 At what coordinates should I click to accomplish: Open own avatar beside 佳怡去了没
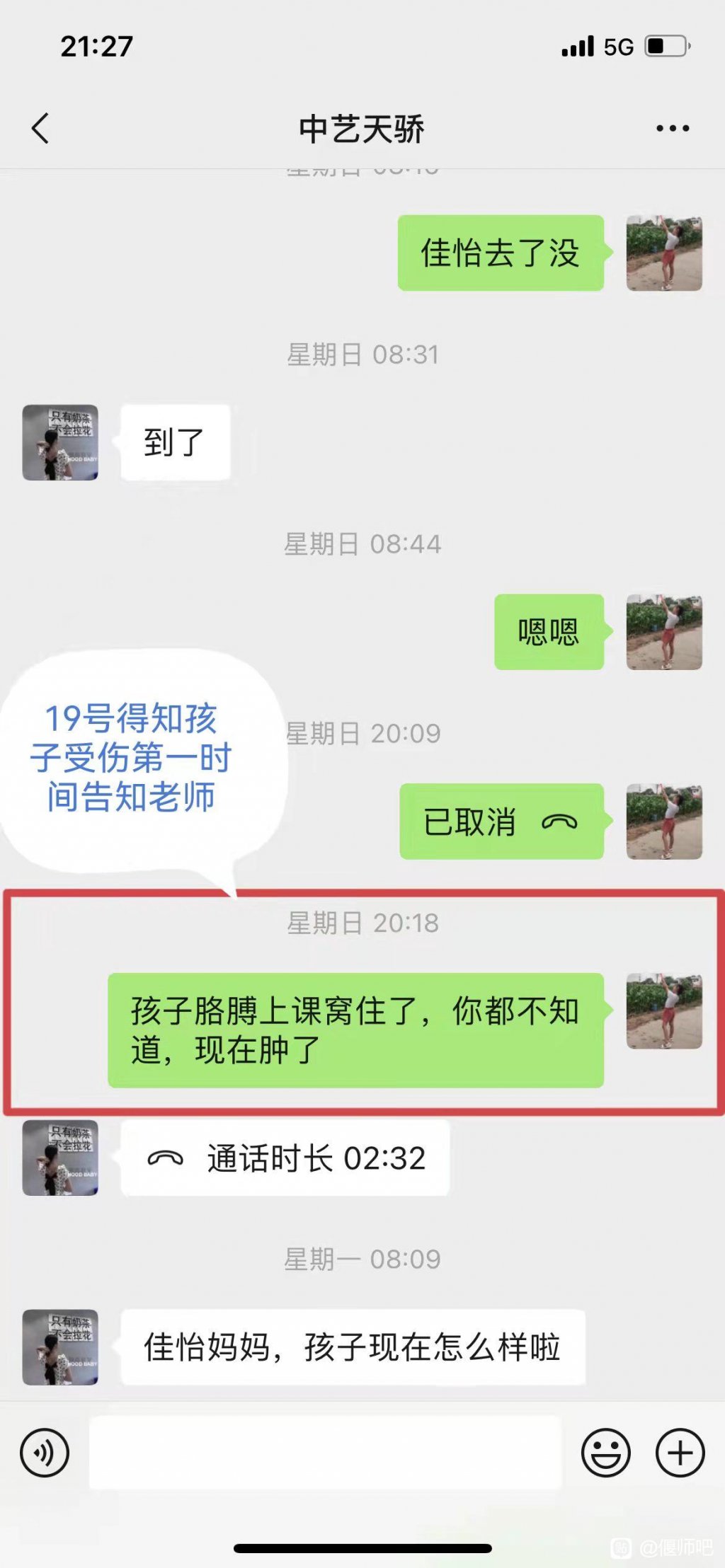tap(664, 253)
